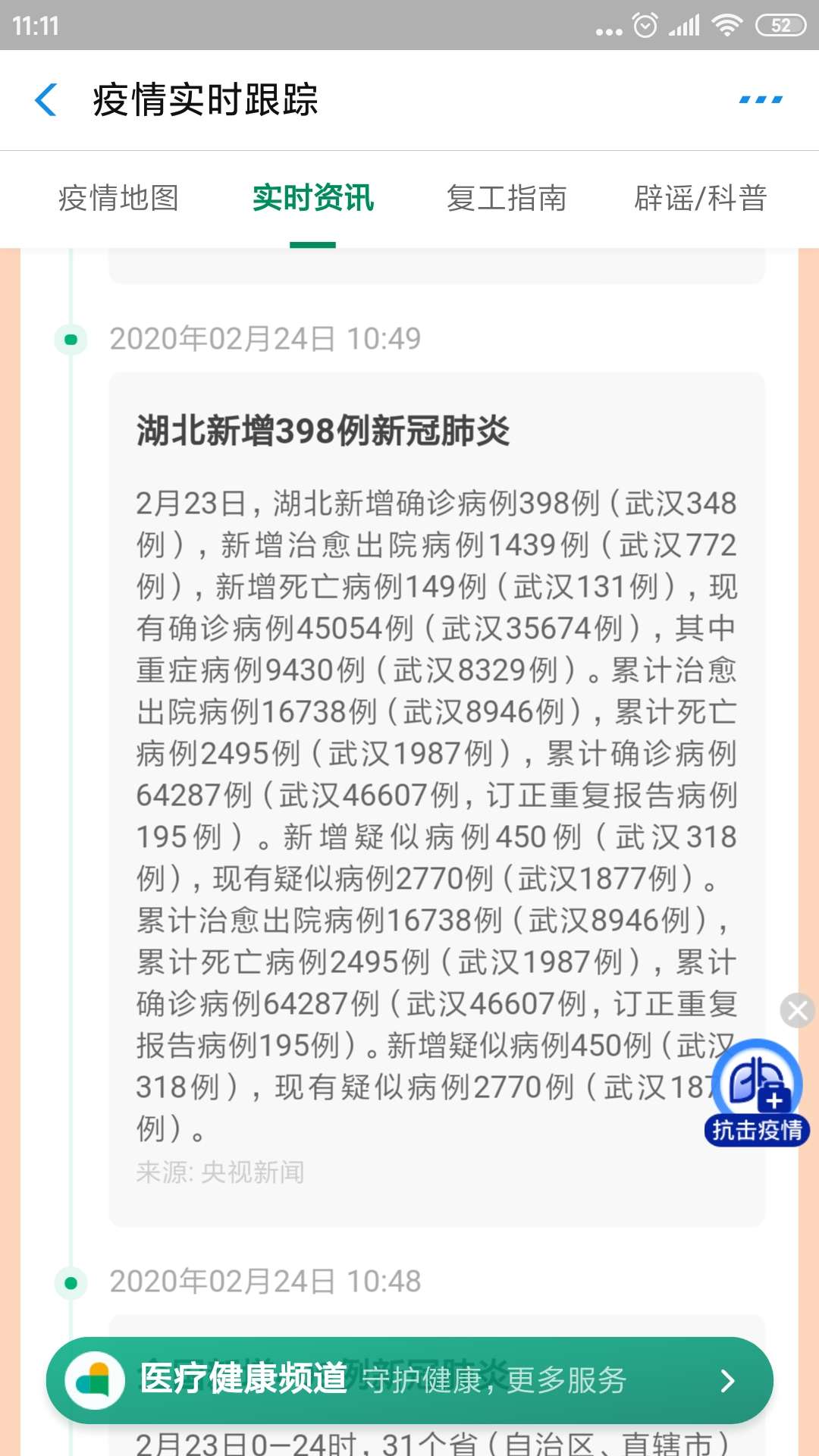Image resolution: width=819 pixels, height=1456 pixels.
Task: Tap the timeline dot beside 10:49 entry
Action: pyautogui.click(x=71, y=340)
